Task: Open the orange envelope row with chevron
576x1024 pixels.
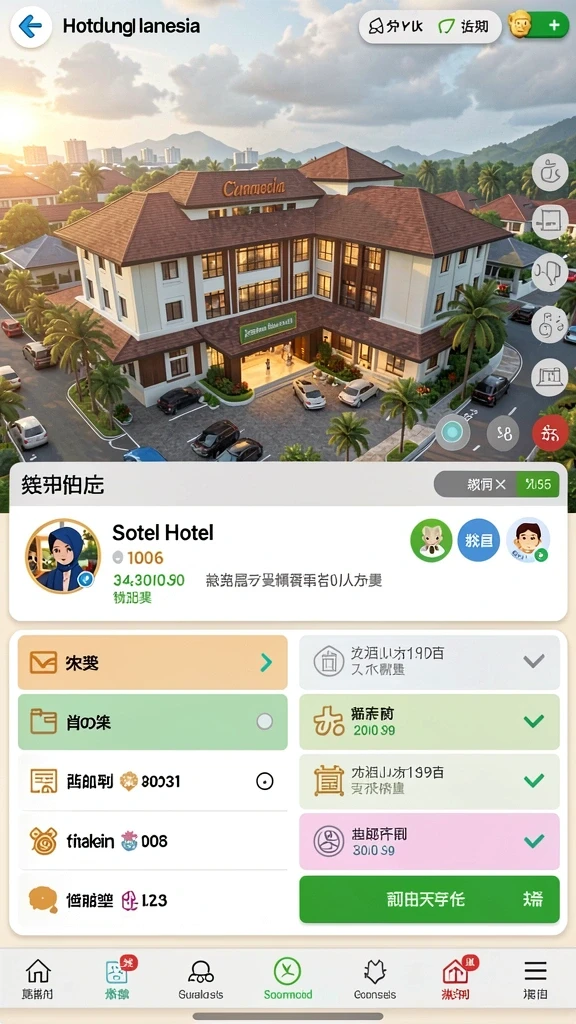Action: coord(153,662)
